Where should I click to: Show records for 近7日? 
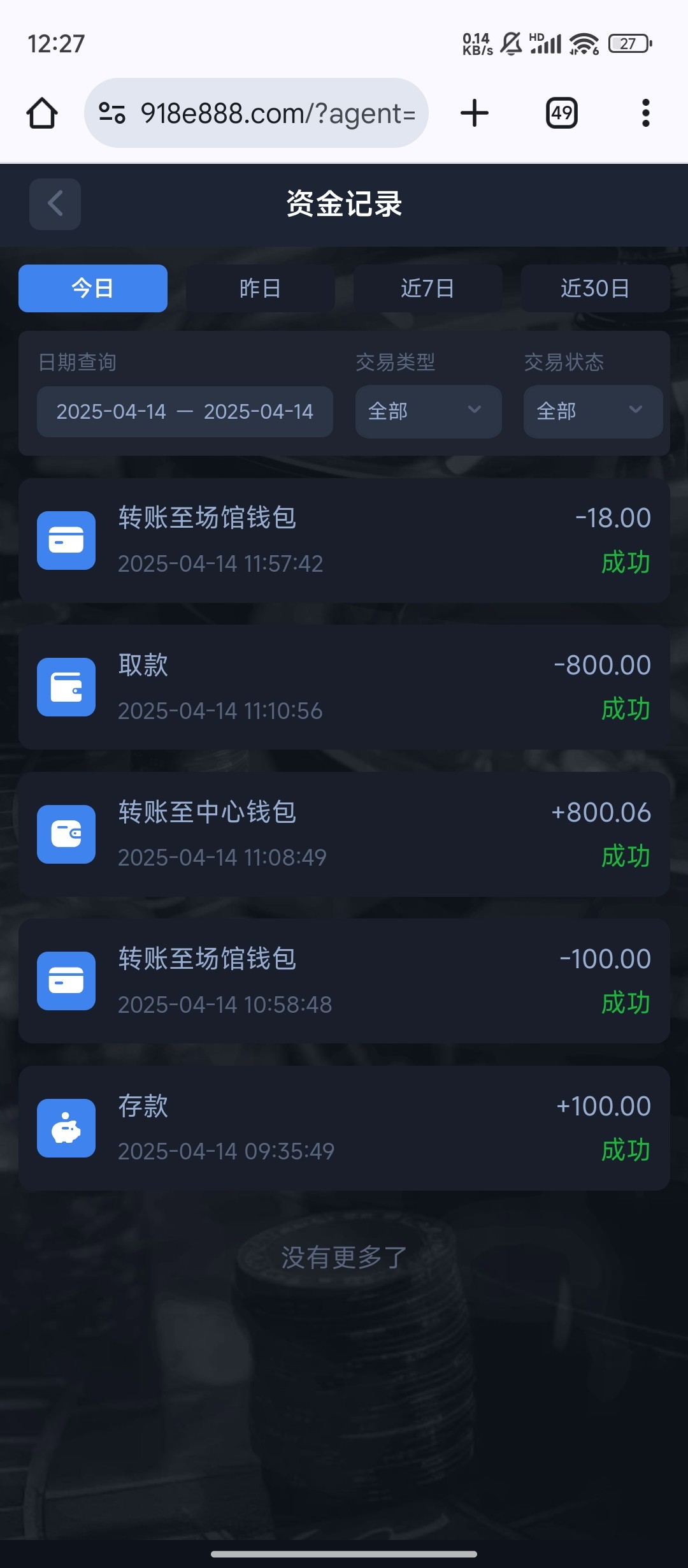click(x=427, y=288)
